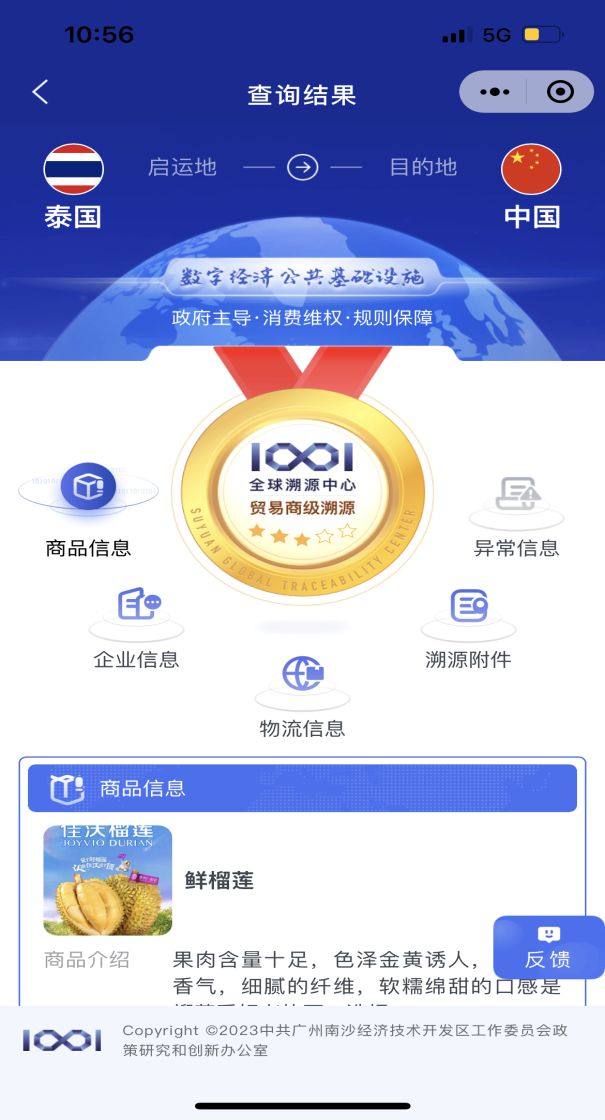The width and height of the screenshot is (605, 1120).
Task: Go back from the 查询结果 page
Action: [x=40, y=93]
